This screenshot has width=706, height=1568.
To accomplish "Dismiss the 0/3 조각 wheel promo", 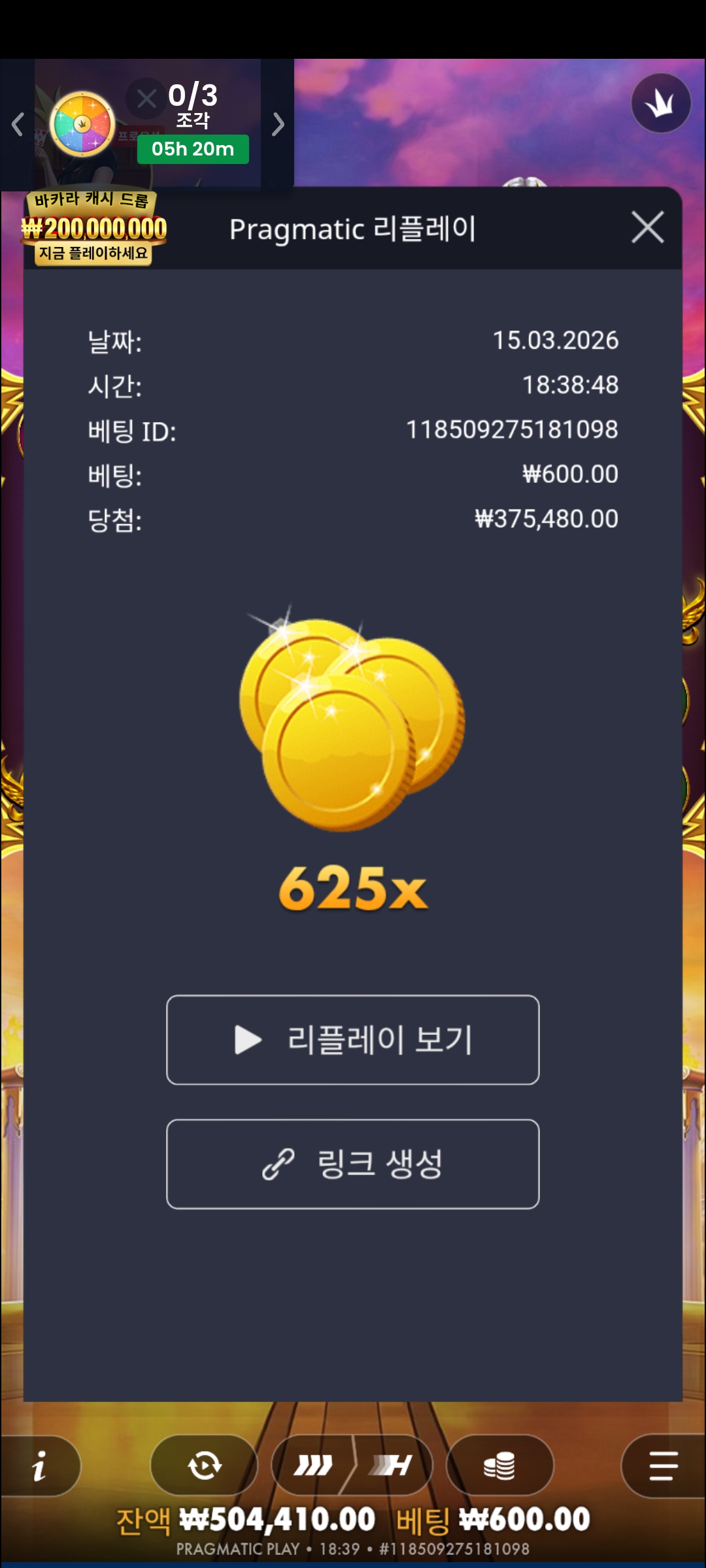I will [x=146, y=99].
